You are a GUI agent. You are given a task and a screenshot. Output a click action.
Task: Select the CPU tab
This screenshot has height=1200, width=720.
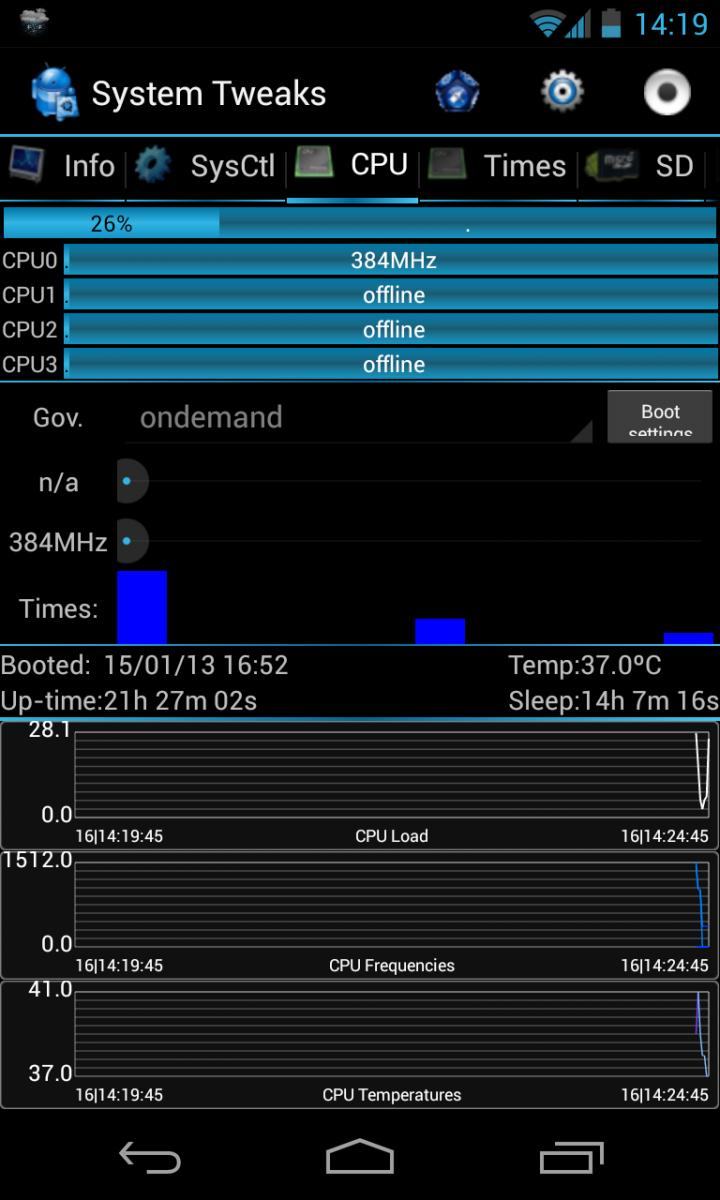pos(352,165)
